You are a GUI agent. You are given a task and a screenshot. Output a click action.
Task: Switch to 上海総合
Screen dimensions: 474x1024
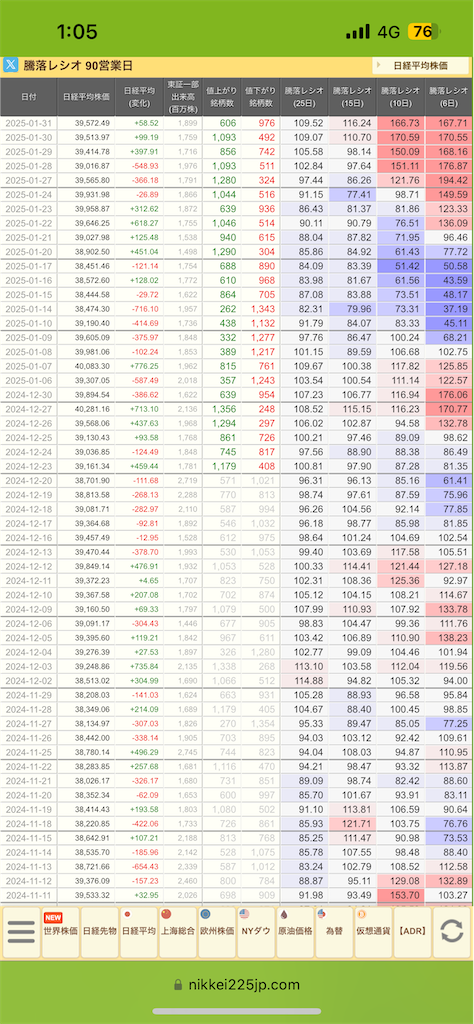(178, 932)
